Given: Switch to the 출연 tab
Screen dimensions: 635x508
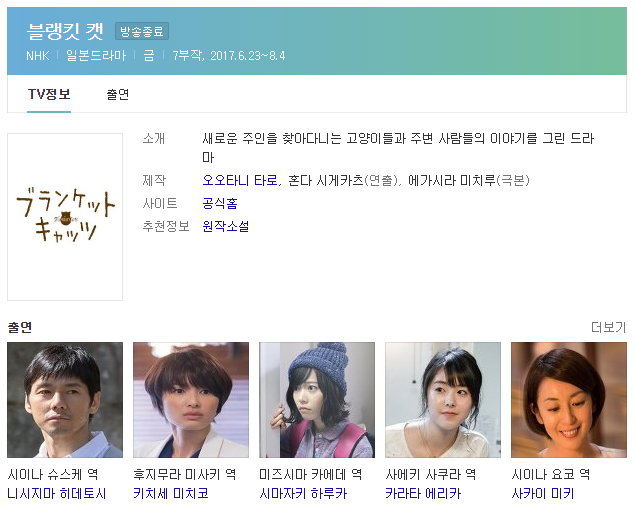Looking at the screenshot, I should pyautogui.click(x=117, y=95).
